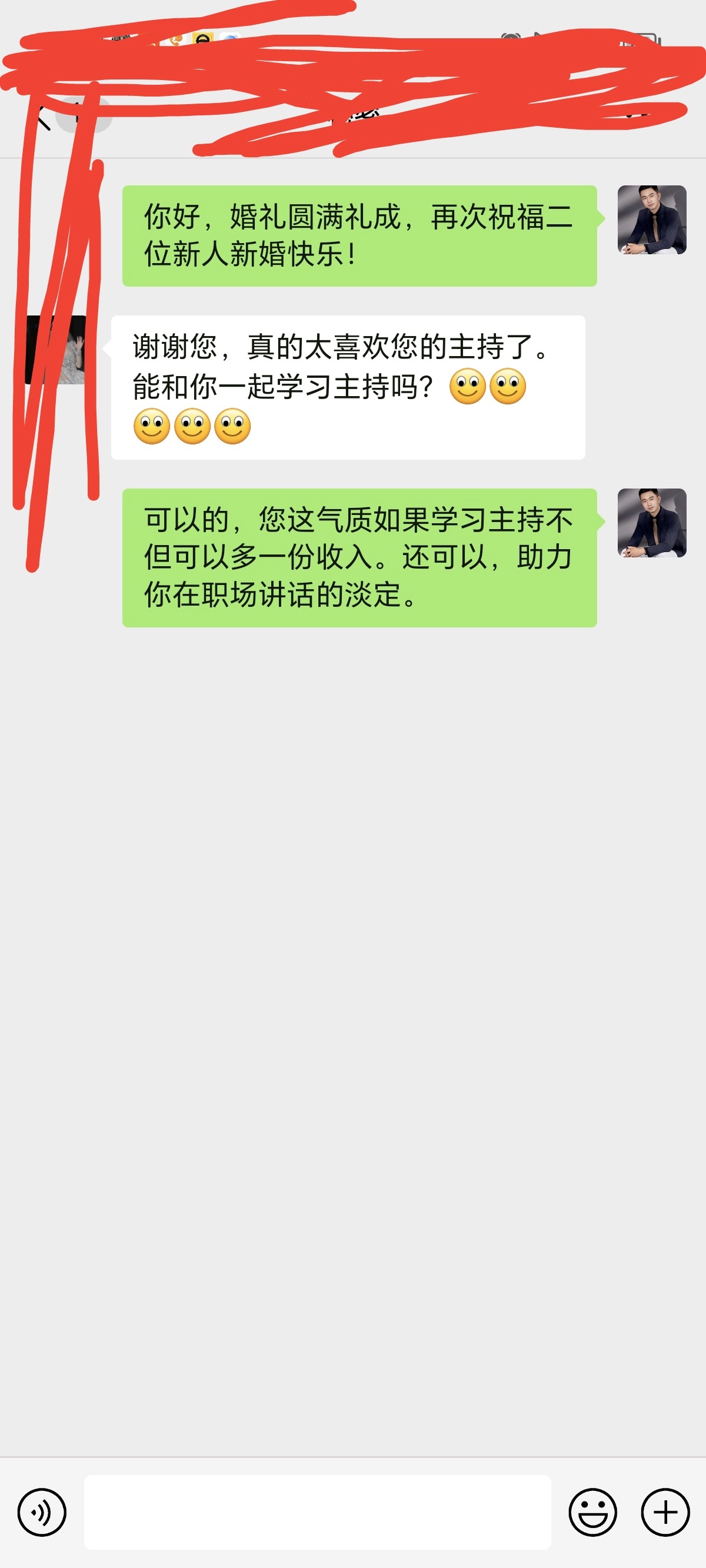Open the plus attachments menu
The height and width of the screenshot is (1568, 706).
pyautogui.click(x=665, y=1512)
